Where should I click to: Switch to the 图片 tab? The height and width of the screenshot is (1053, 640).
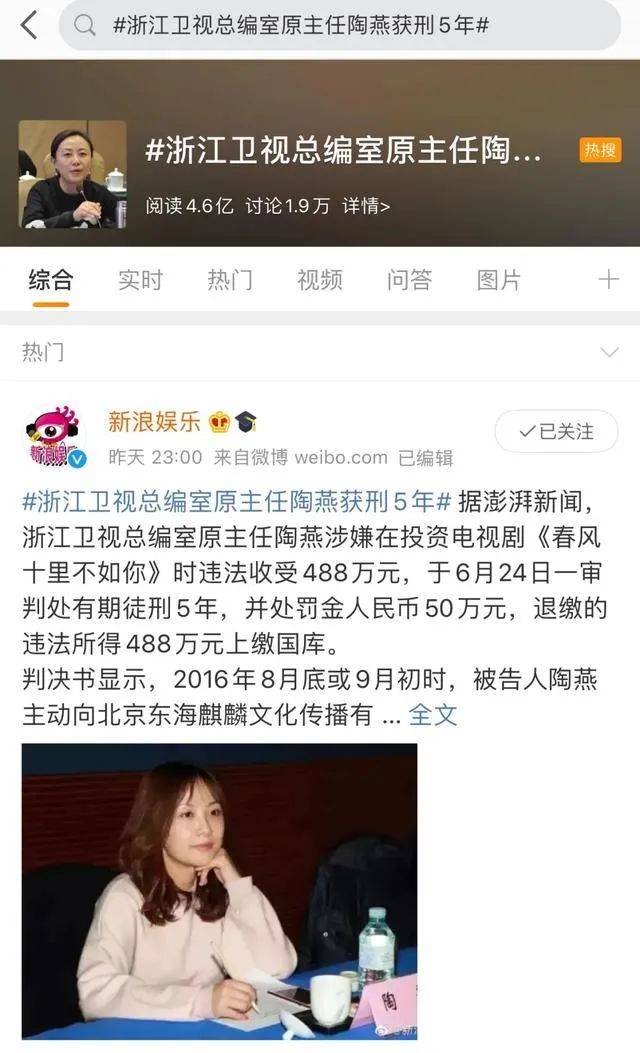(x=499, y=280)
